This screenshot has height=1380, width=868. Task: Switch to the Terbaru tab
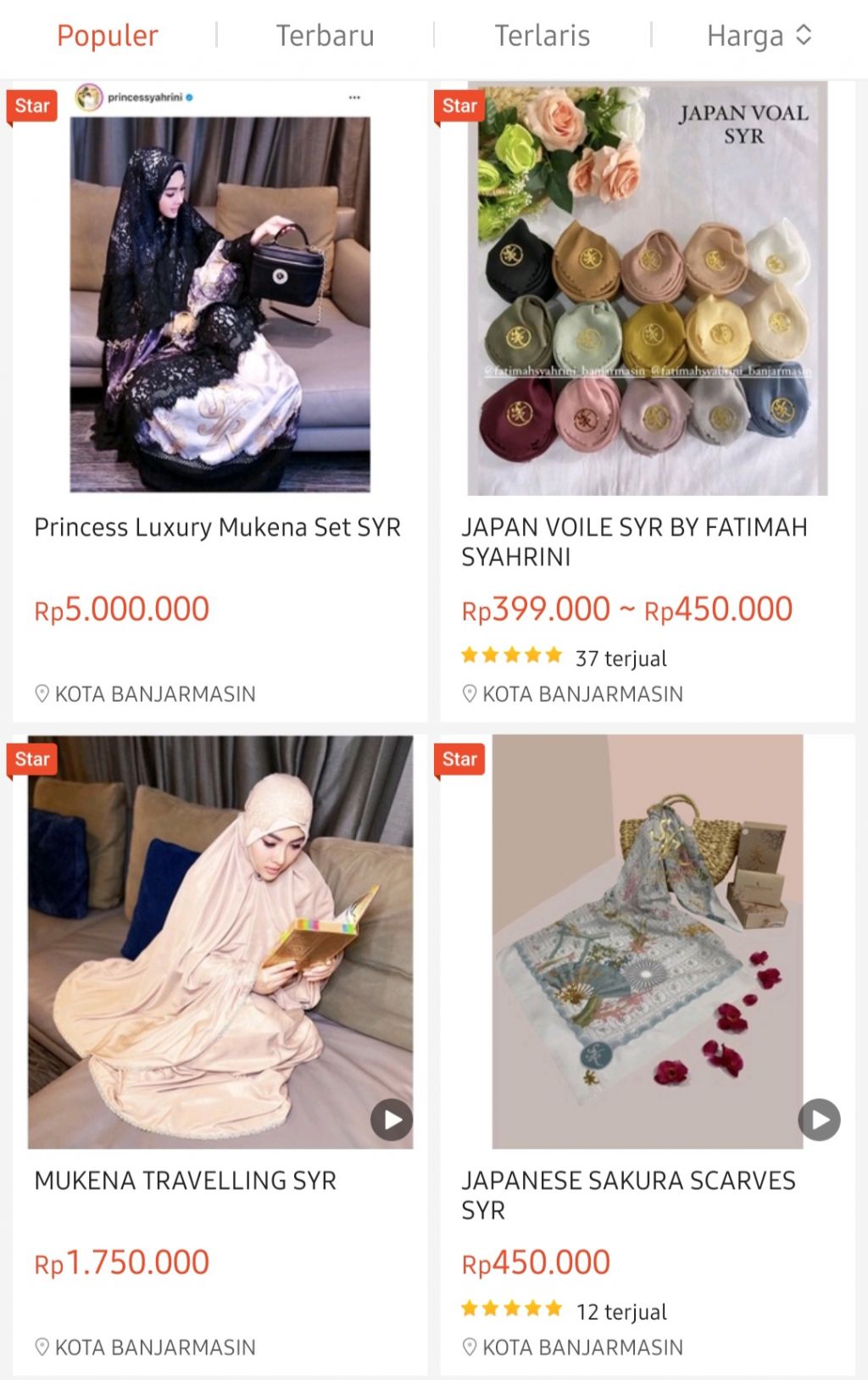pos(325,36)
